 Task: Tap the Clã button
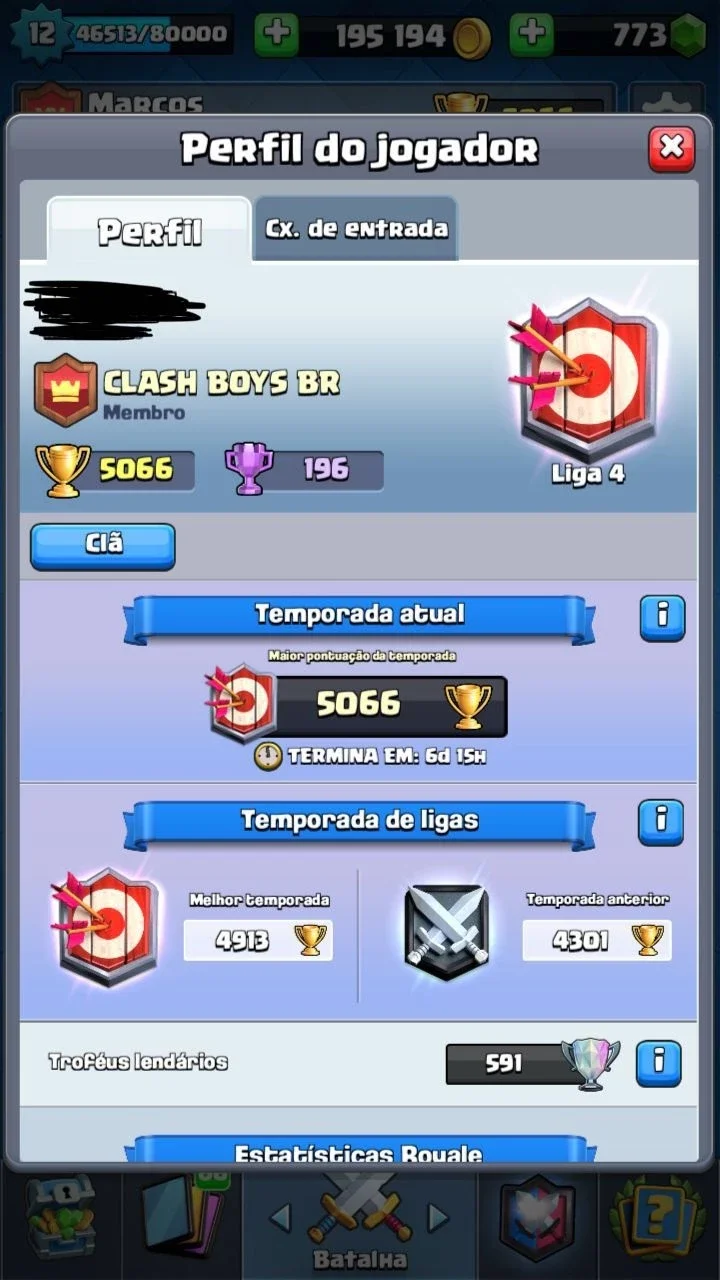tap(103, 547)
